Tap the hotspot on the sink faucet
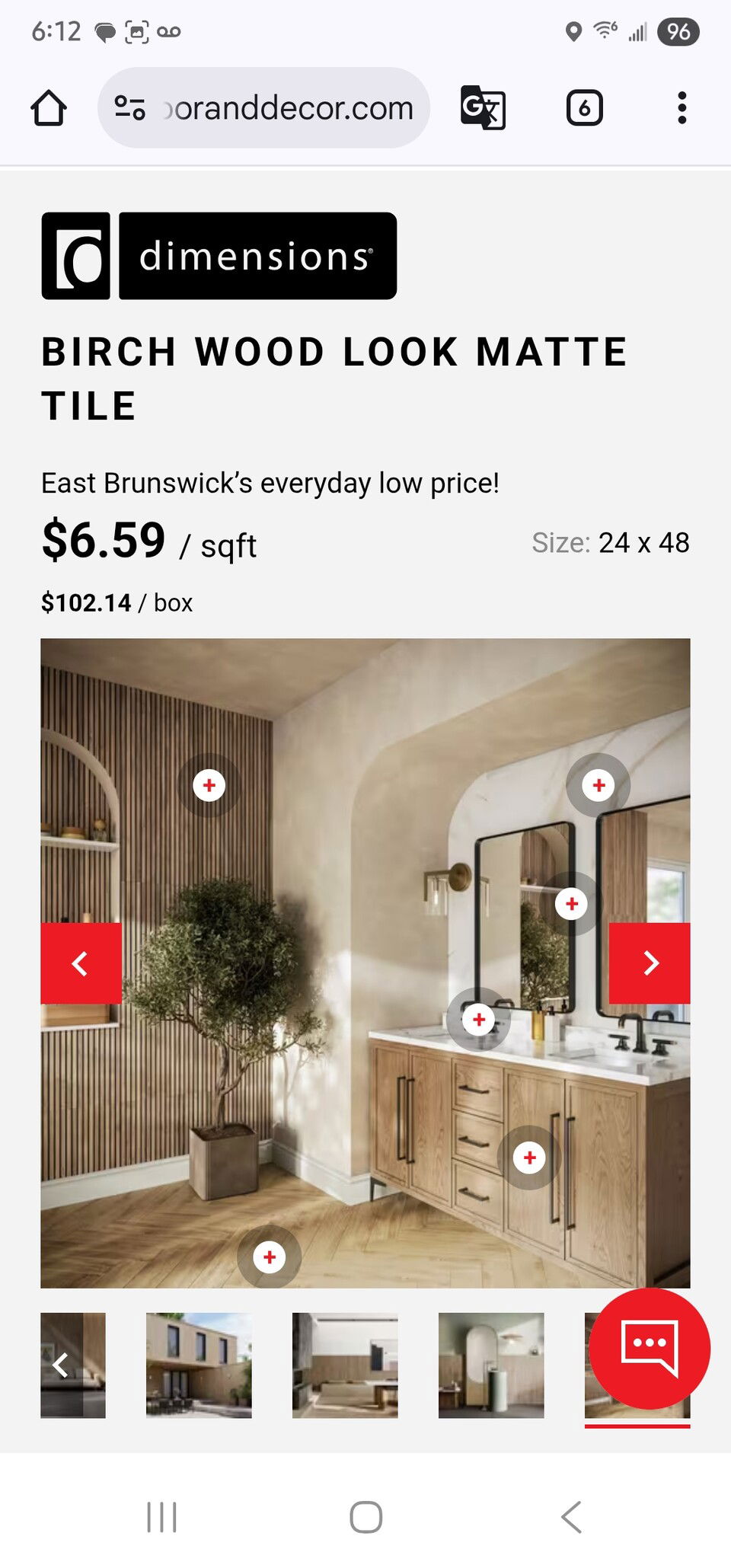 tap(479, 1019)
